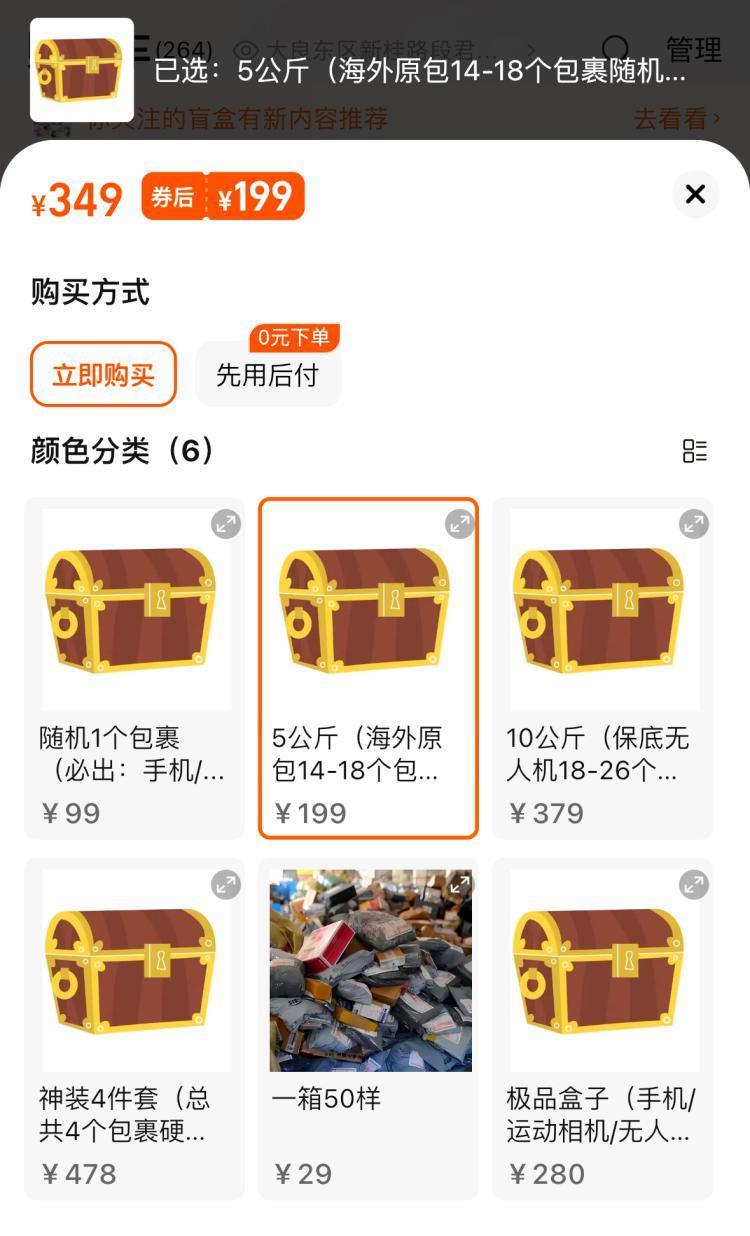Enlarge the selected 5公斤 chest image via arrow

tap(459, 524)
